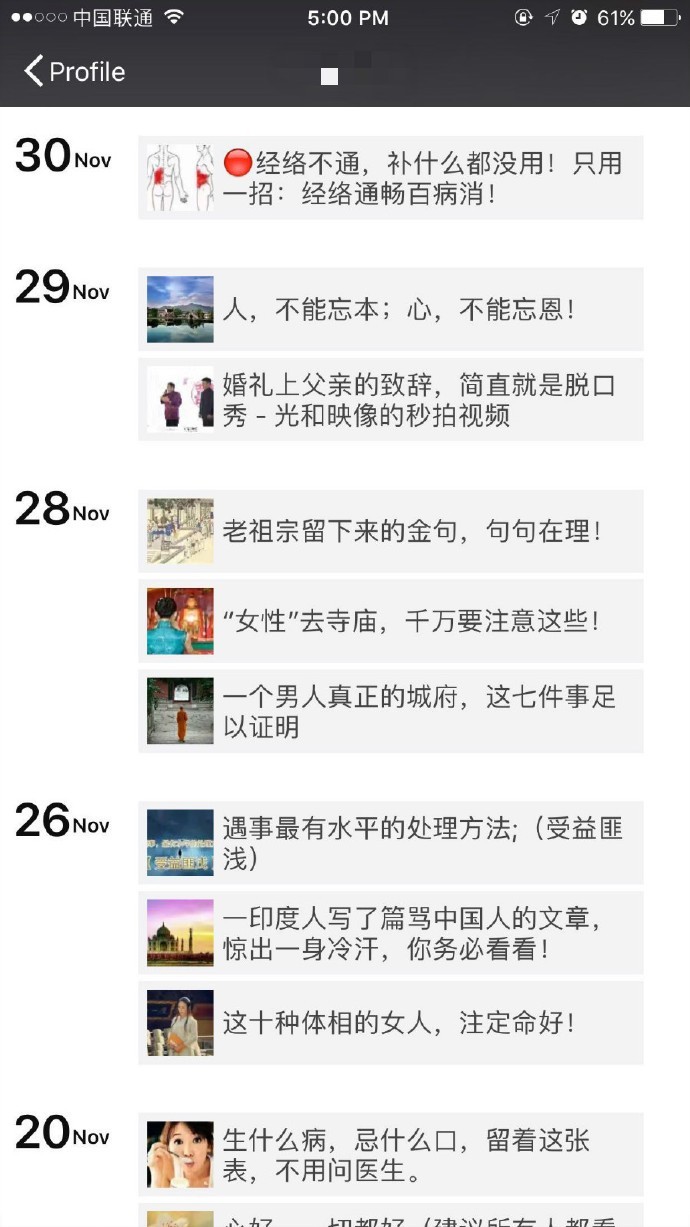Open the 老祖宗留下来的金句 article

tap(390, 531)
